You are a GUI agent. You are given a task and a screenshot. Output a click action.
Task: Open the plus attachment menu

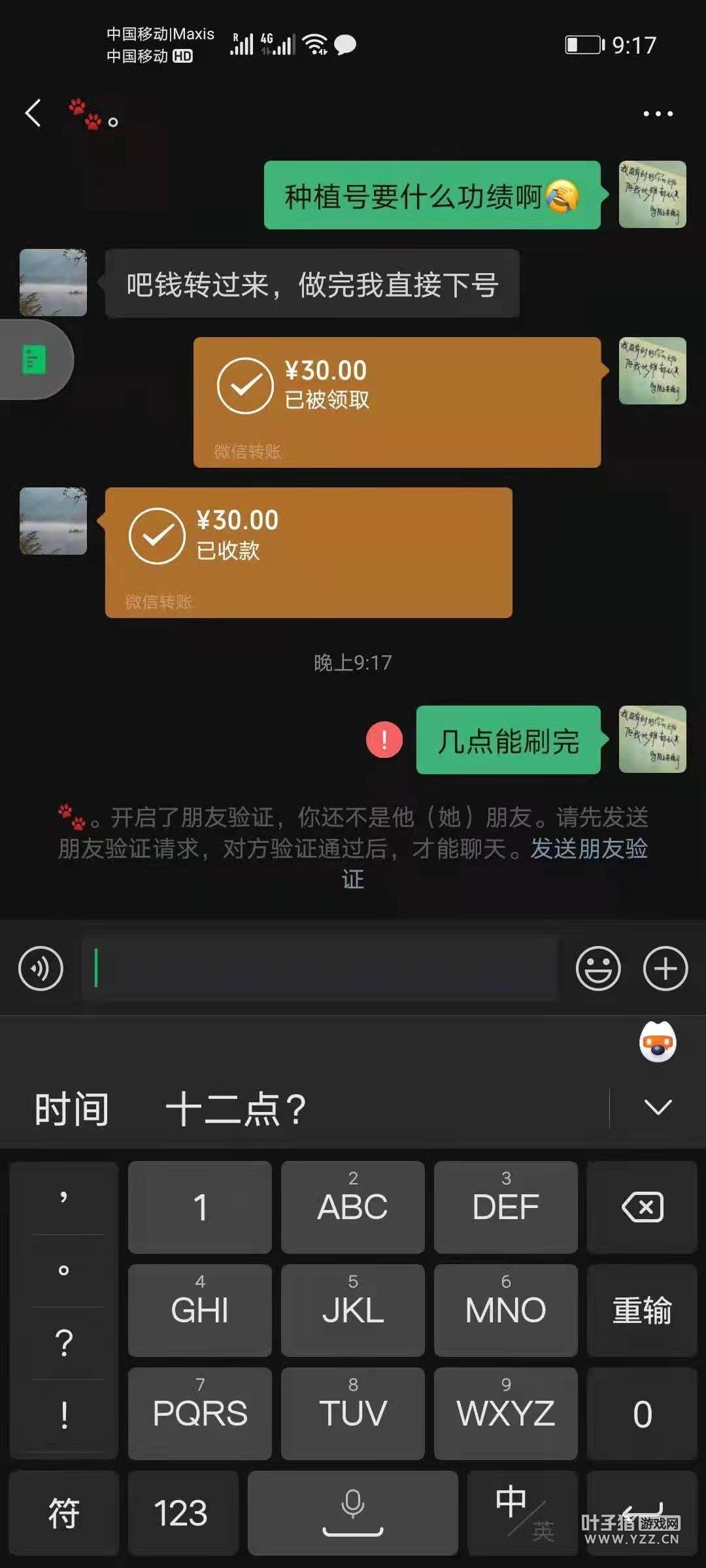[x=665, y=968]
